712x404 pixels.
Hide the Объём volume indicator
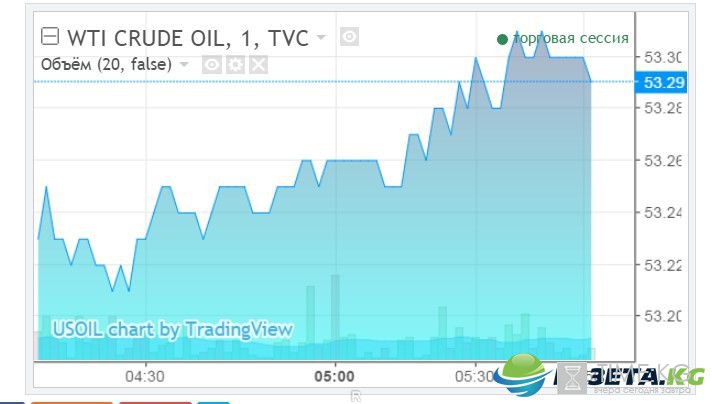point(212,65)
